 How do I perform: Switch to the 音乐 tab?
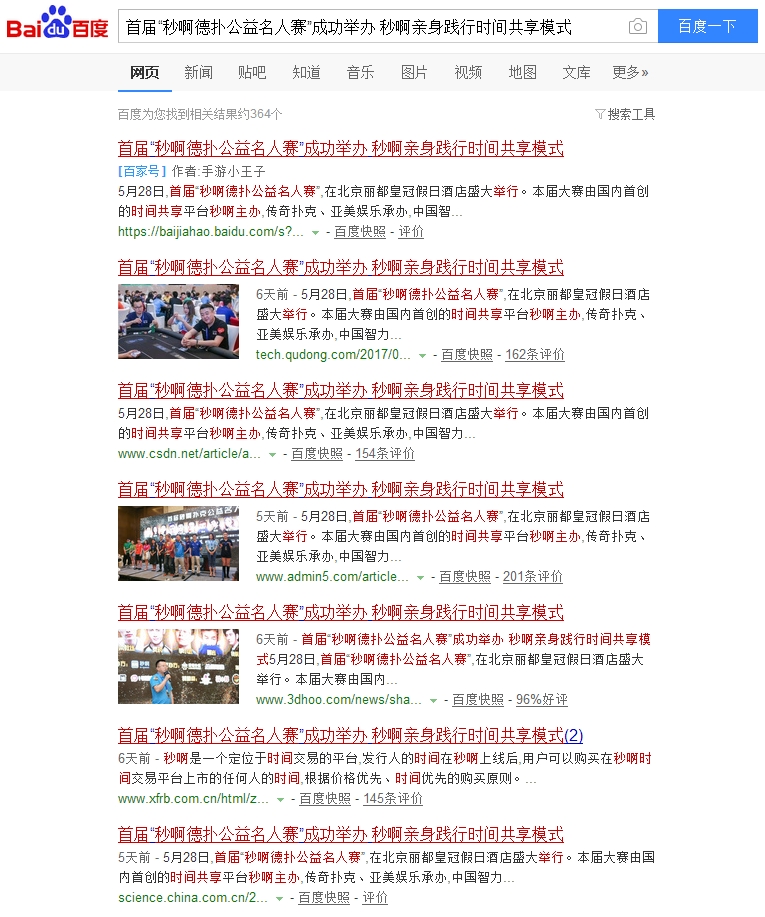(x=360, y=72)
